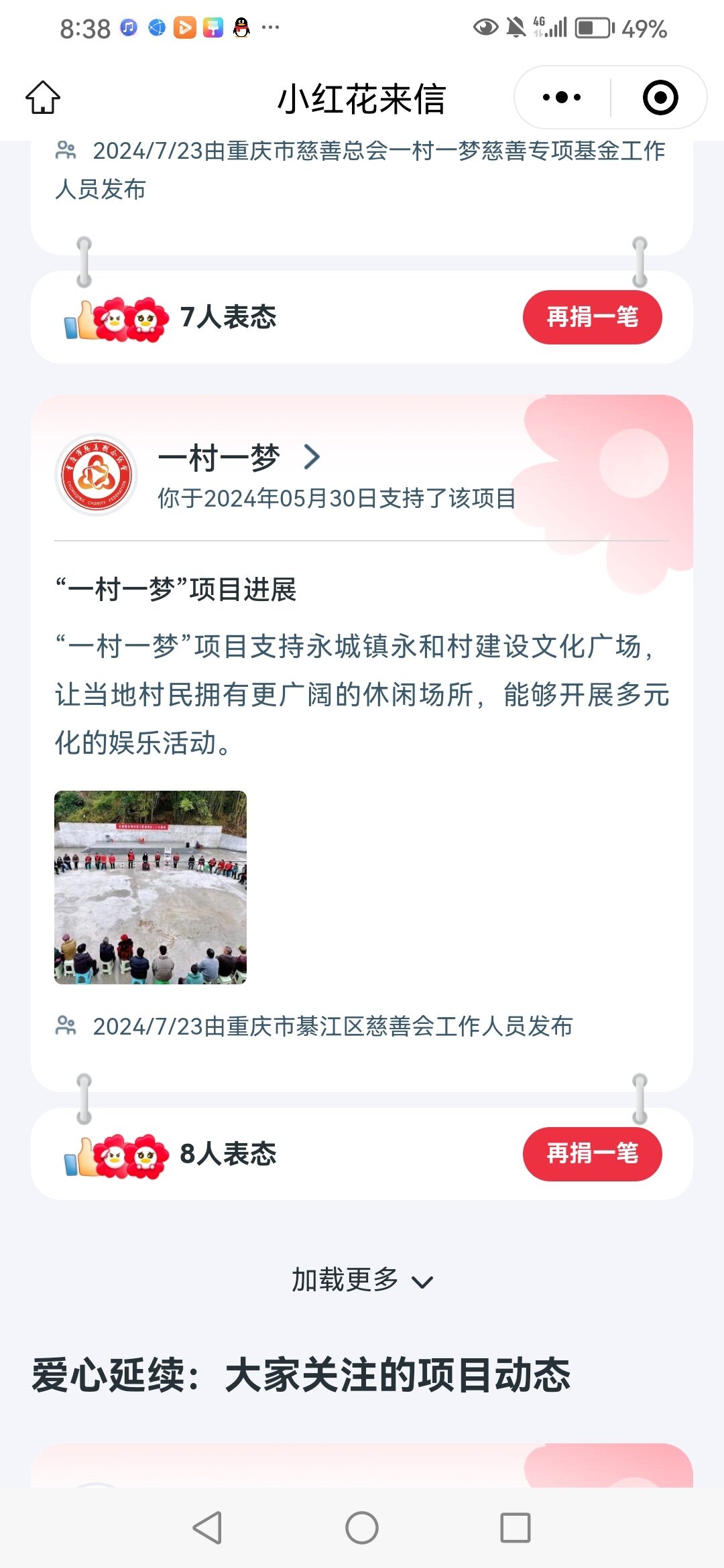724x1568 pixels.
Task: Close the mini program via circle icon
Action: [660, 98]
